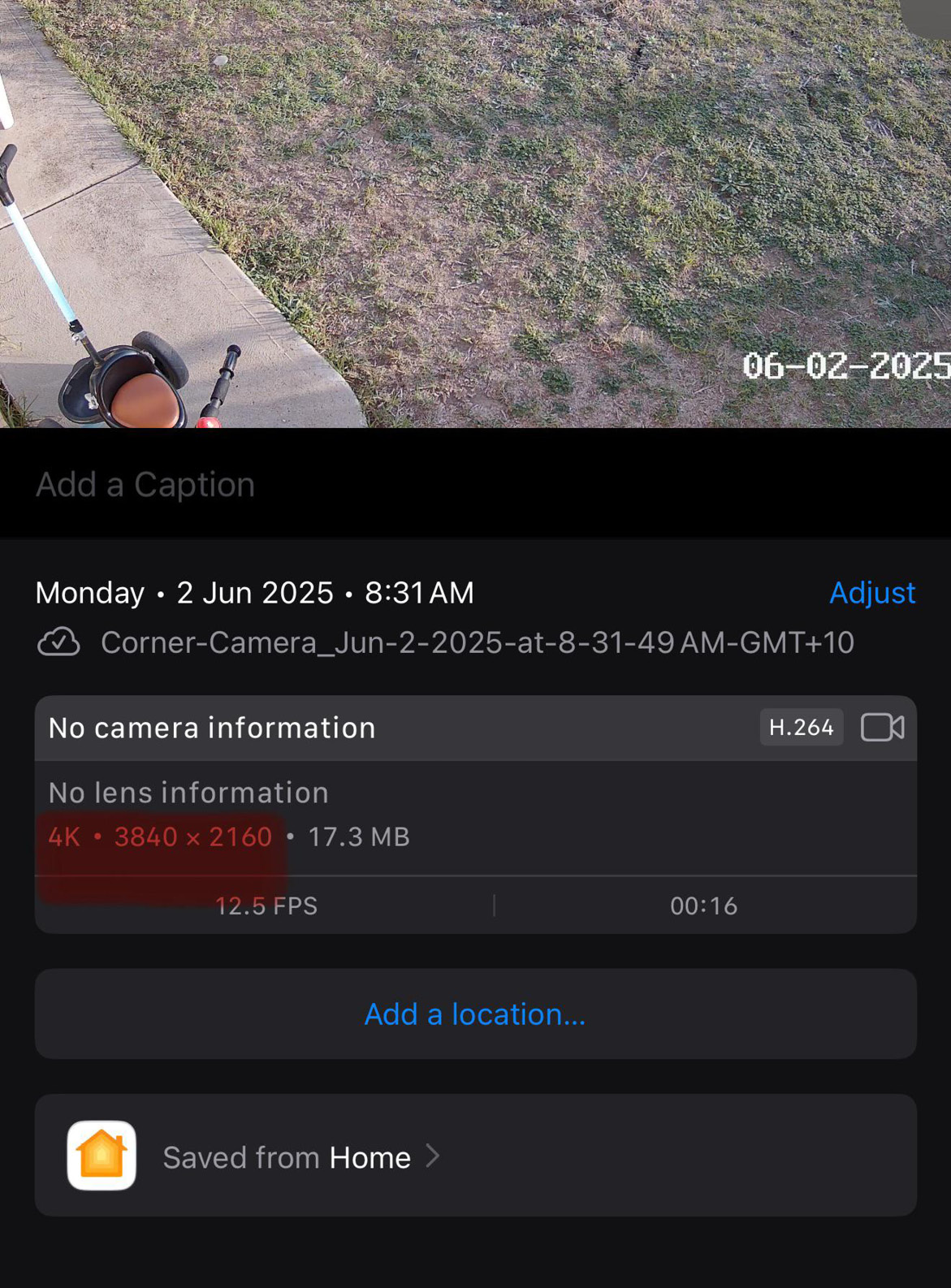Tap the No camera information header
The image size is (951, 1288).
point(210,727)
